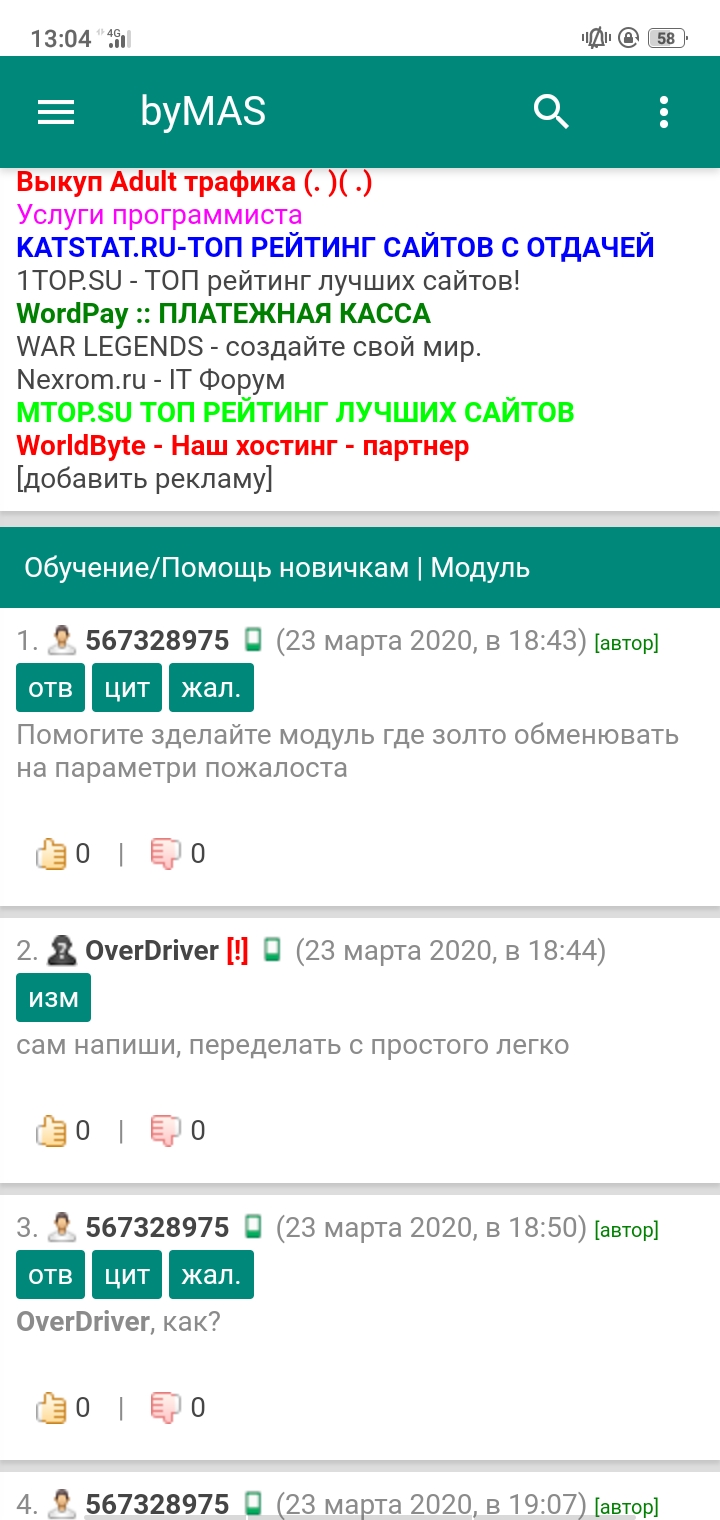Tap цит on the third post
Image resolution: width=720 pixels, height=1520 pixels.
127,1275
